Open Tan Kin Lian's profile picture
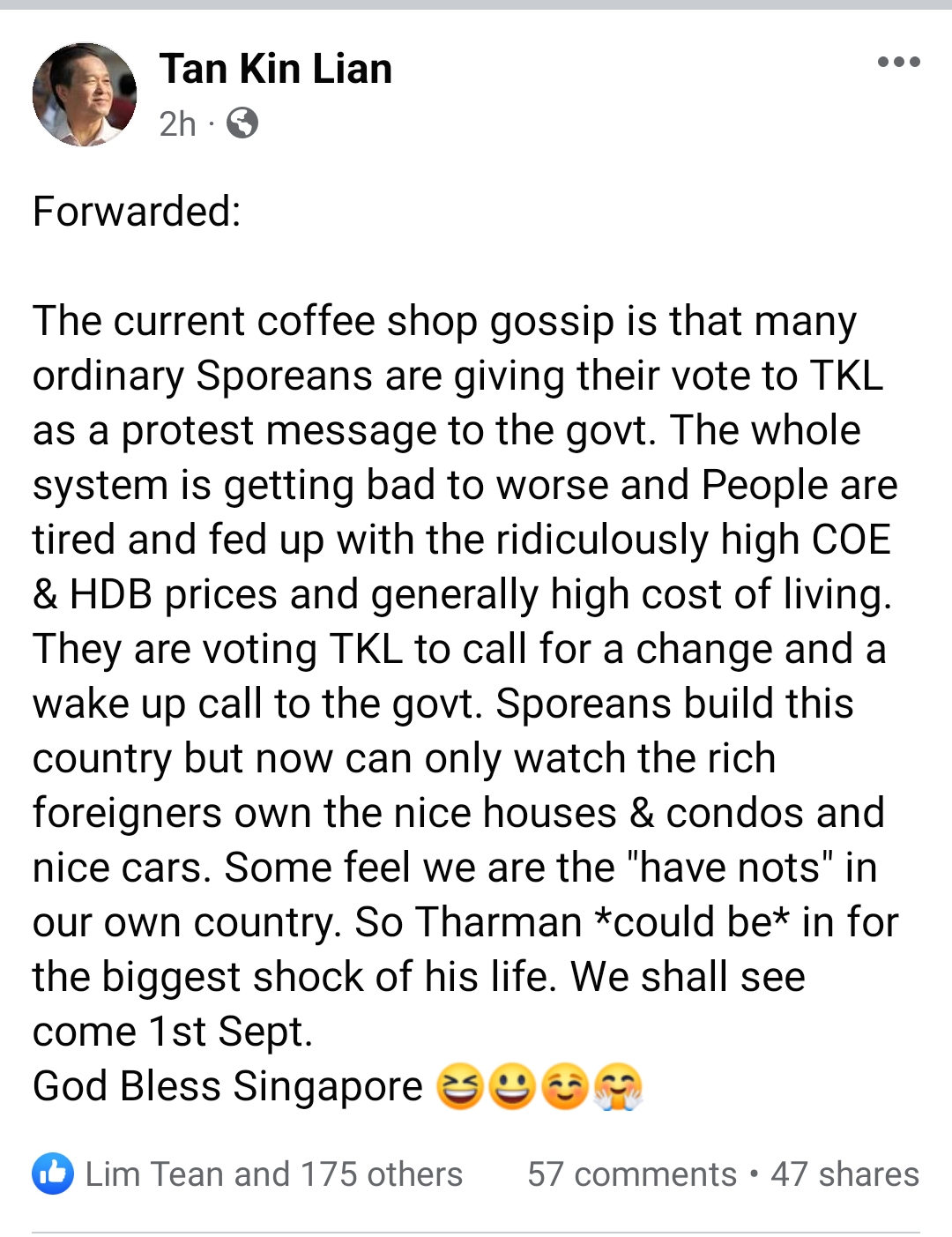The width and height of the screenshot is (952, 1237). coord(85,94)
